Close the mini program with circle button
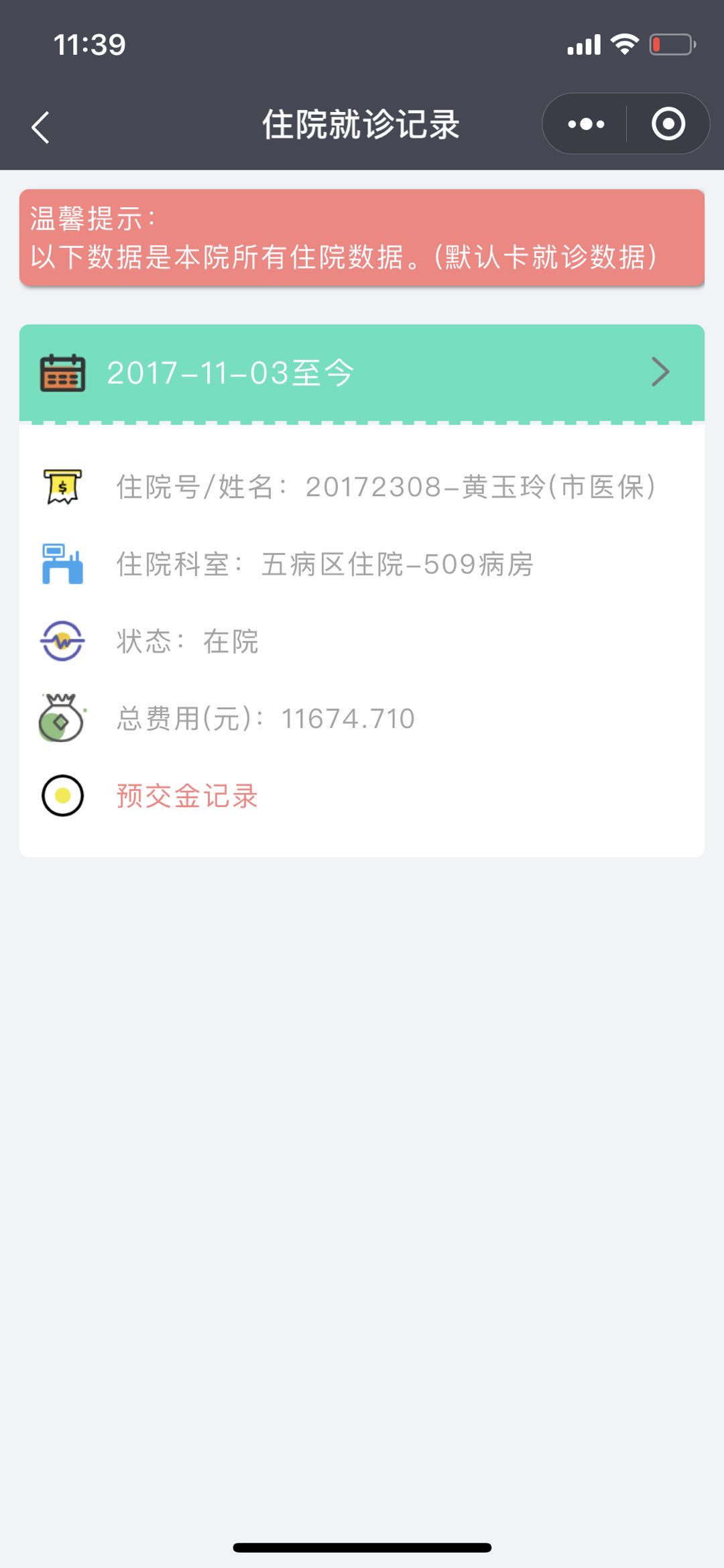The height and width of the screenshot is (1568, 724). pyautogui.click(x=668, y=124)
